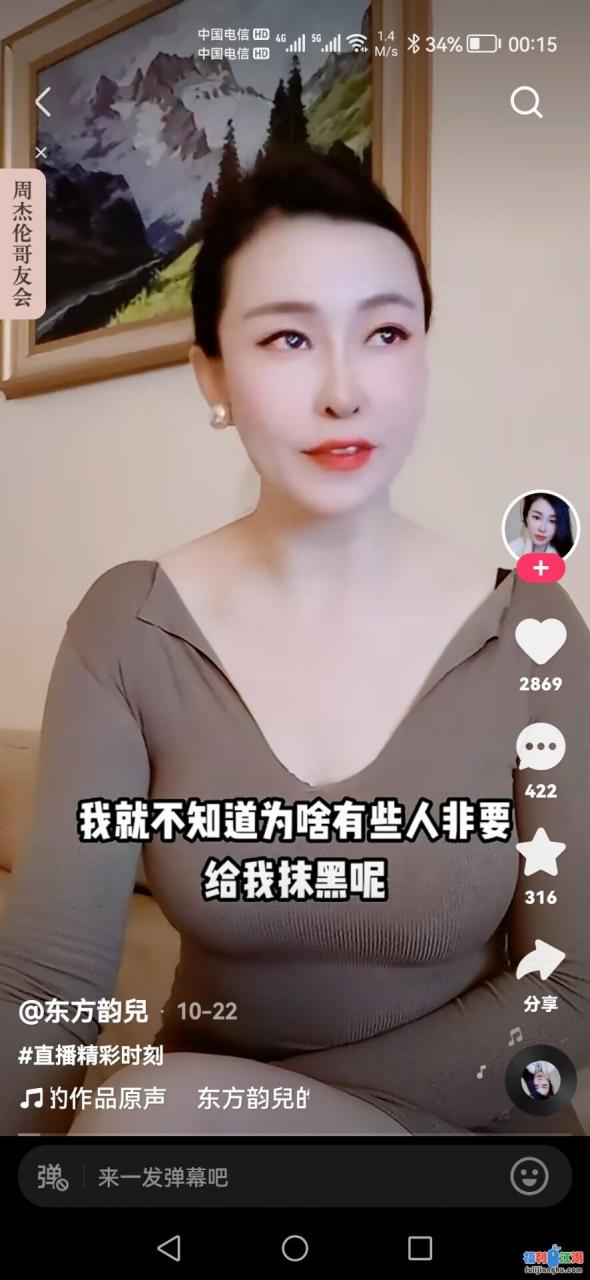Open @东方韵兒 username link
The image size is (590, 1280).
[x=84, y=1011]
